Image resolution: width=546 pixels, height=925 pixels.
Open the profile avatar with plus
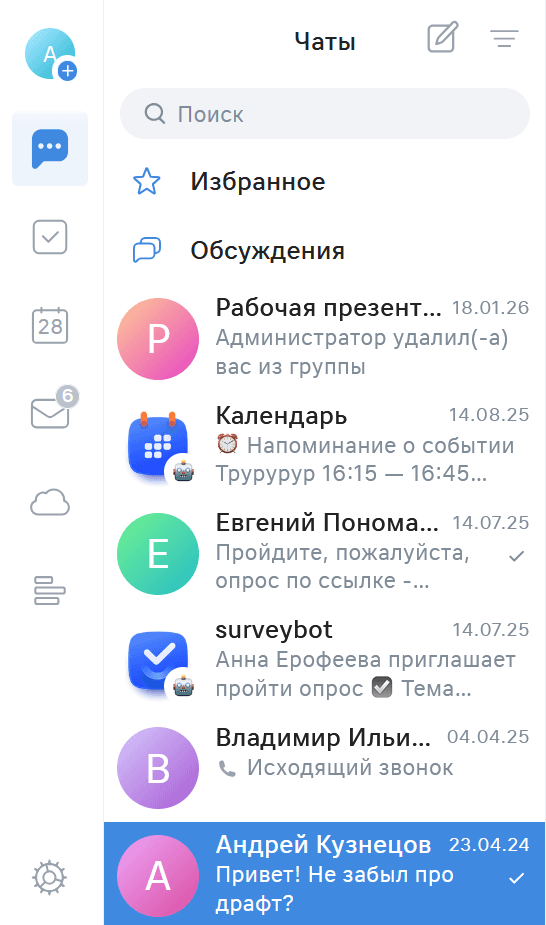pyautogui.click(x=51, y=54)
